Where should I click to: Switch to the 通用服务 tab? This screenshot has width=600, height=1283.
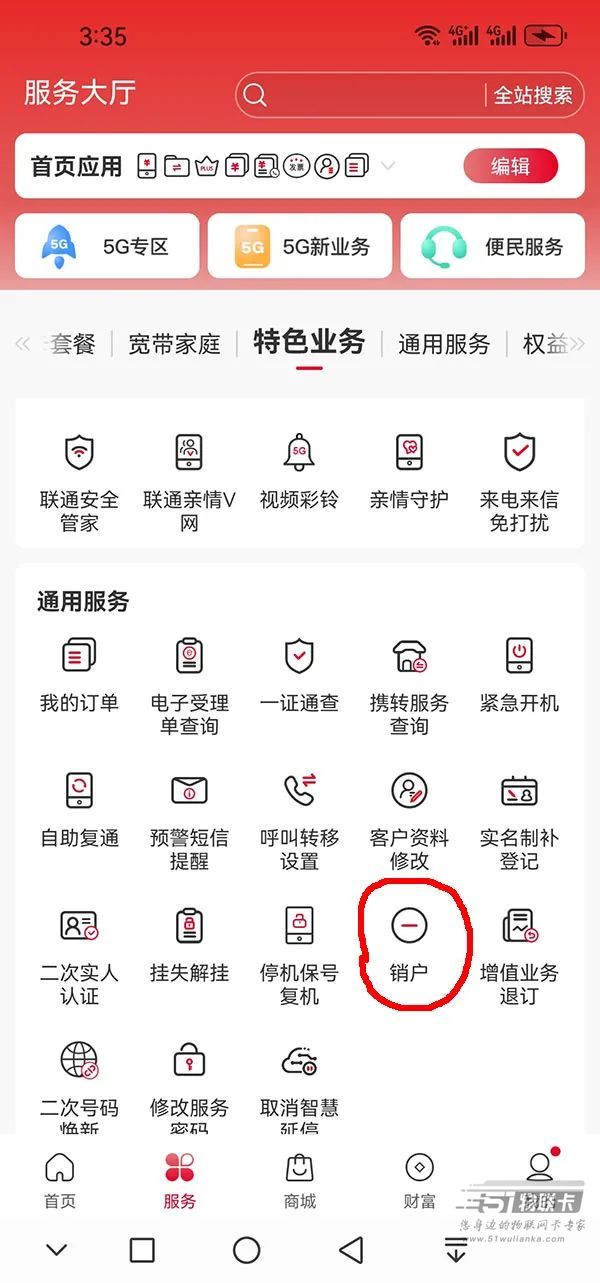[x=444, y=345]
